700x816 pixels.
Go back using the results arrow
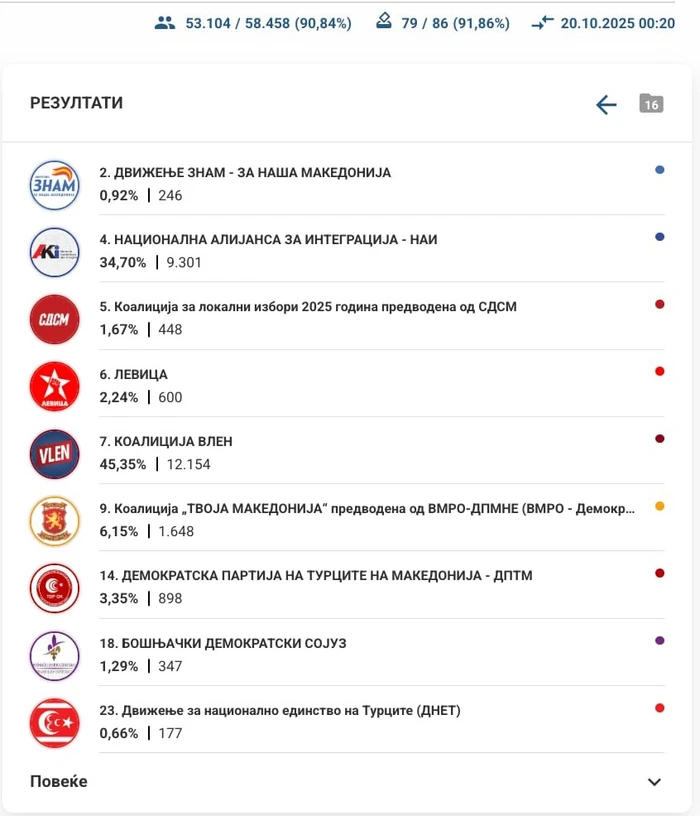pyautogui.click(x=606, y=104)
